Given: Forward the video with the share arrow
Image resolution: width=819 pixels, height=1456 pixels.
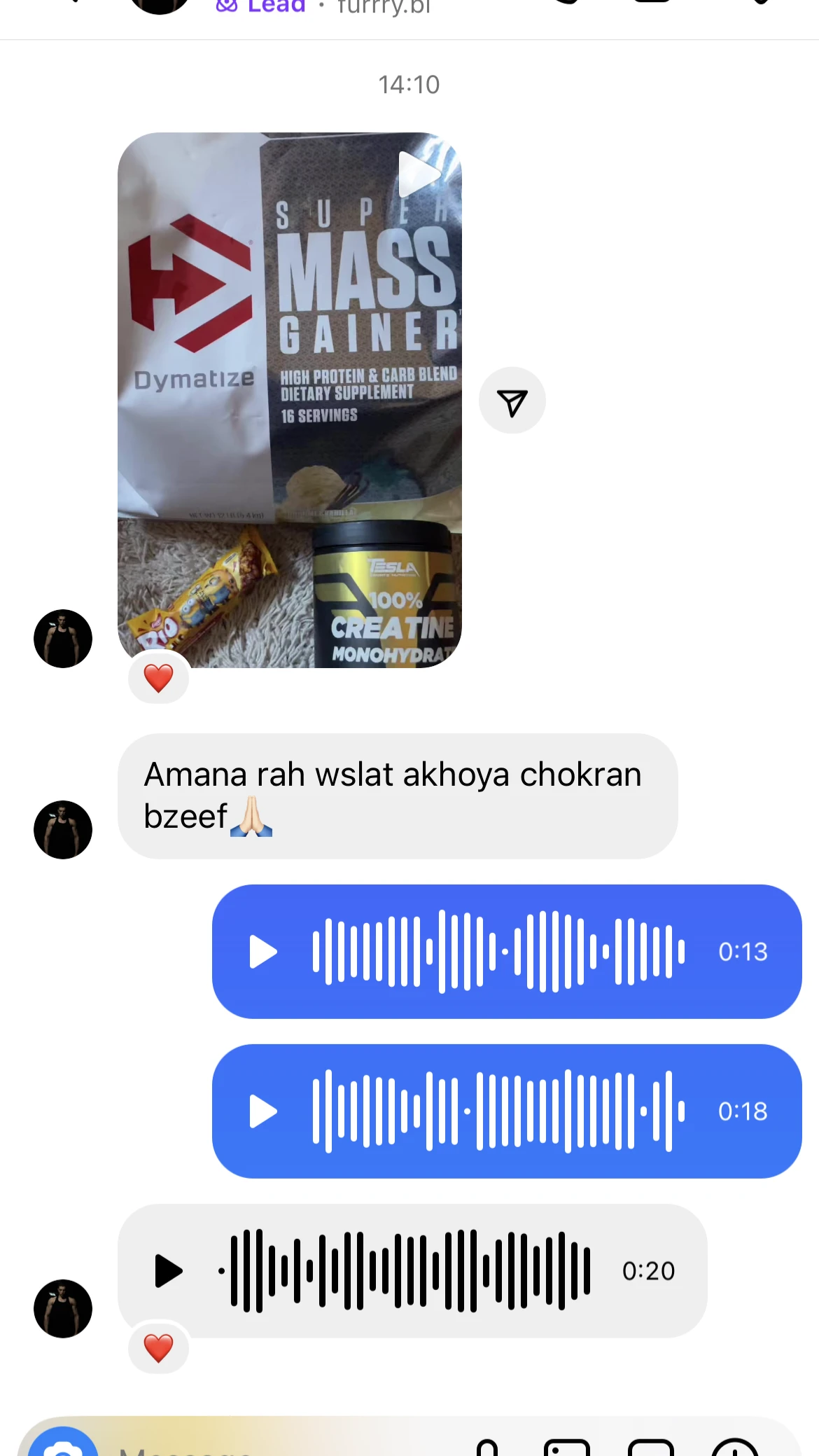Looking at the screenshot, I should pos(512,401).
